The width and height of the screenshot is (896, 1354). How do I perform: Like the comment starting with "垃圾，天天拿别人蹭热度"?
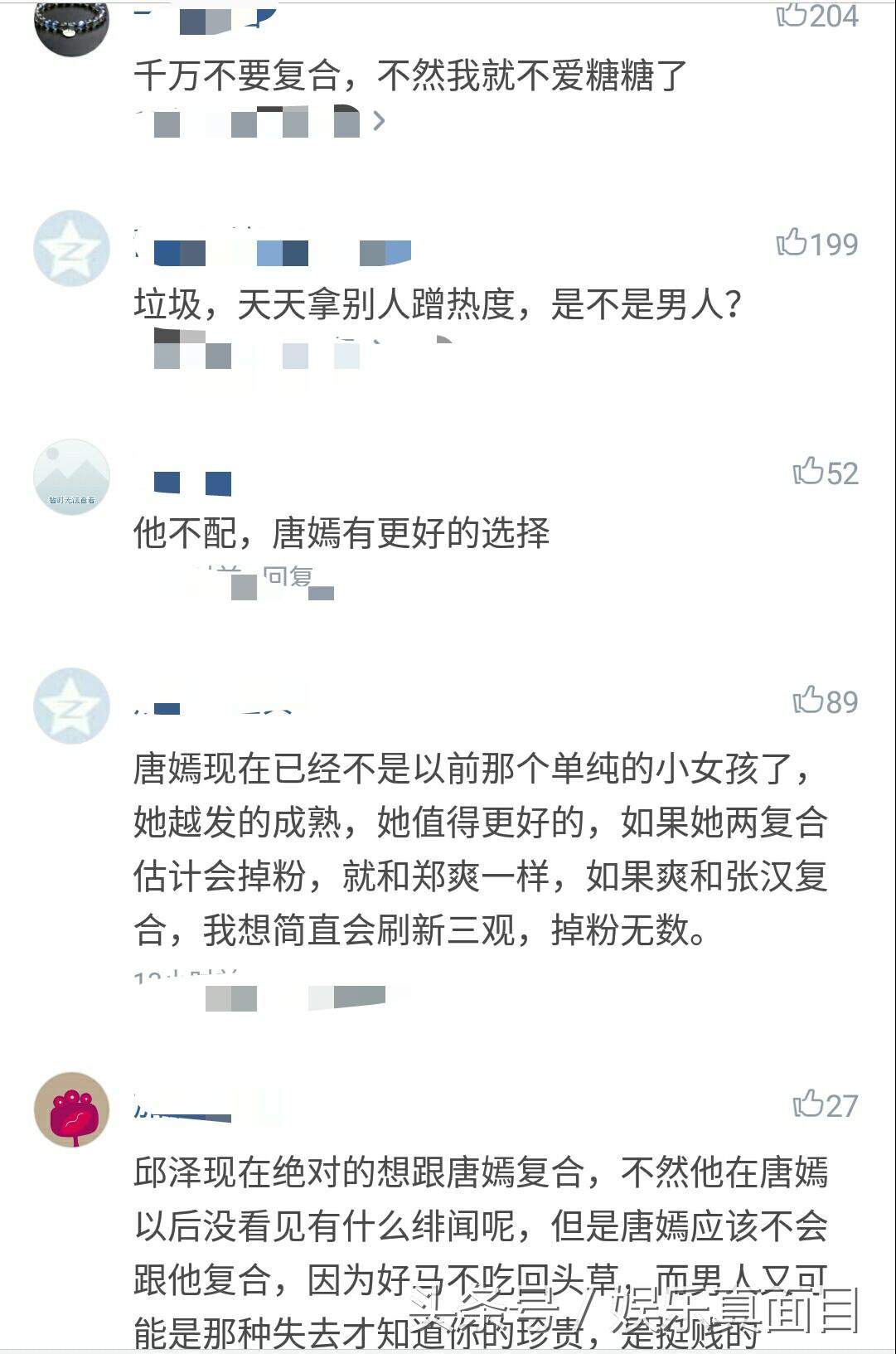tap(792, 242)
